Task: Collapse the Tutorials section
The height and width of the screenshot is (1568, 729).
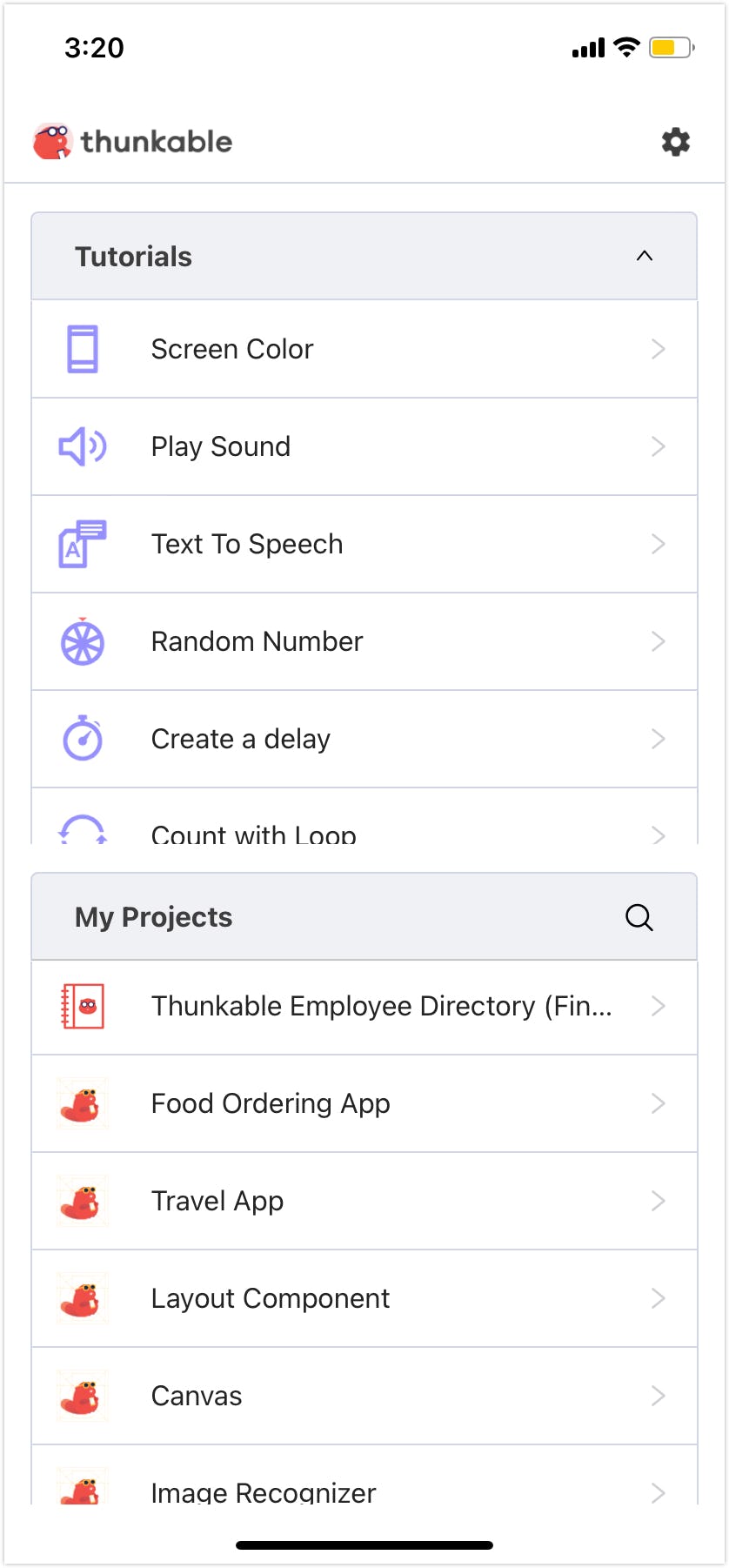Action: point(645,256)
